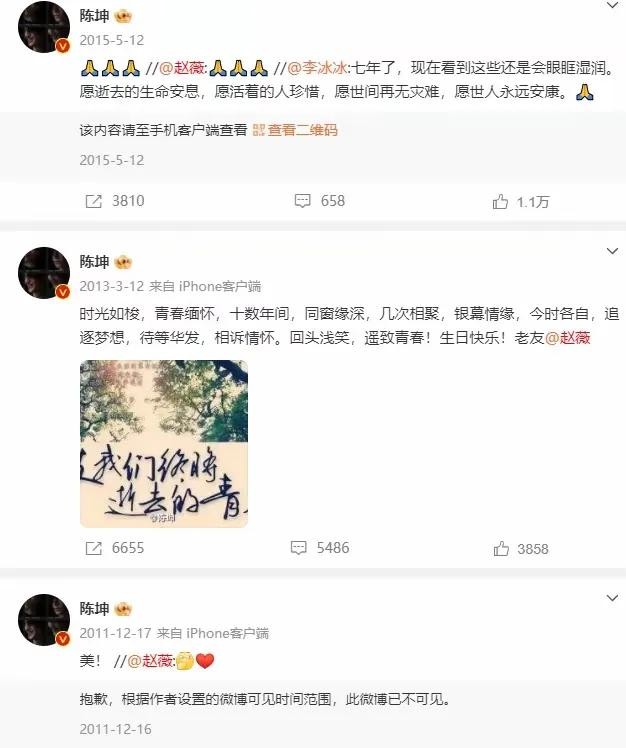The height and width of the screenshot is (748, 626).
Task: Expand the options chevron on the 2015-5-12 post
Action: tap(612, 7)
